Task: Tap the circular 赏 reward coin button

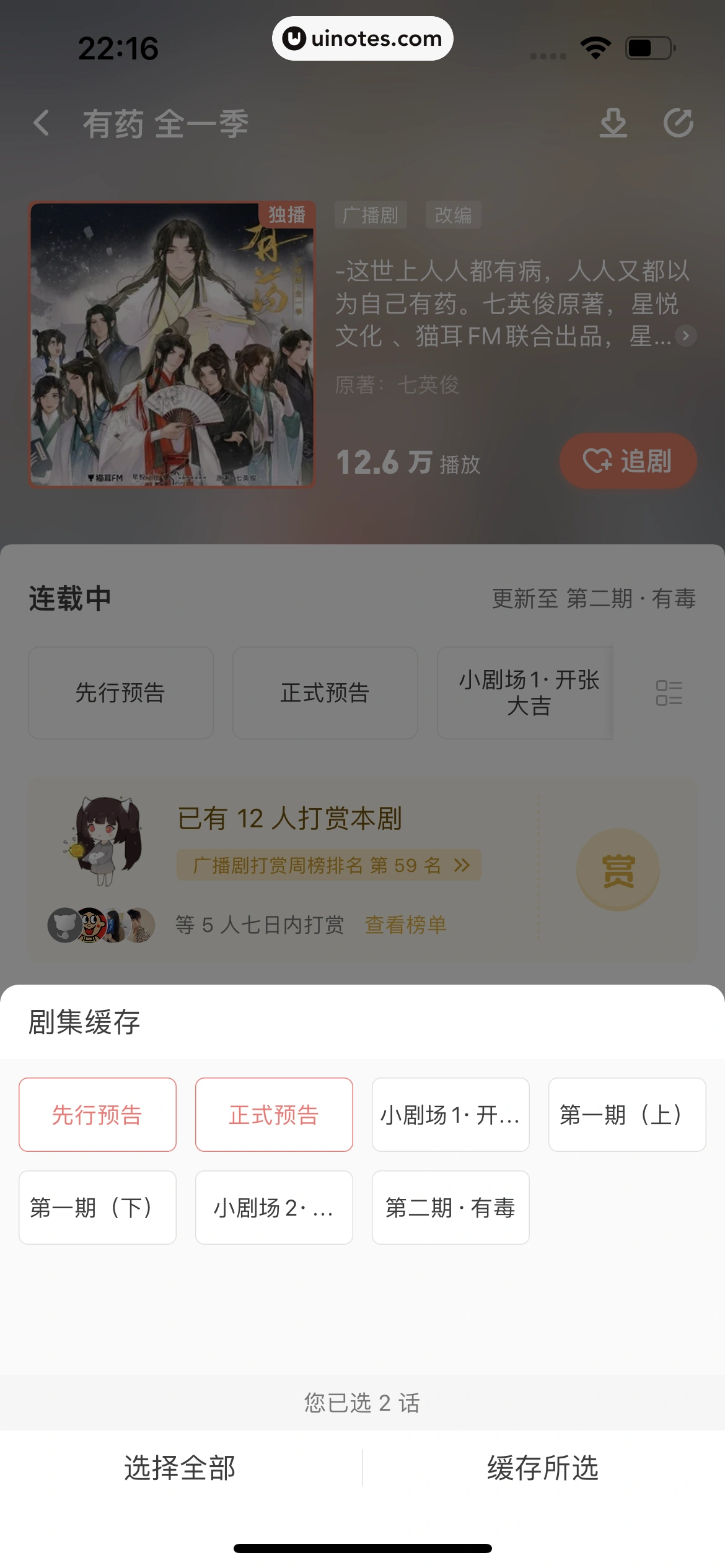Action: tap(617, 869)
